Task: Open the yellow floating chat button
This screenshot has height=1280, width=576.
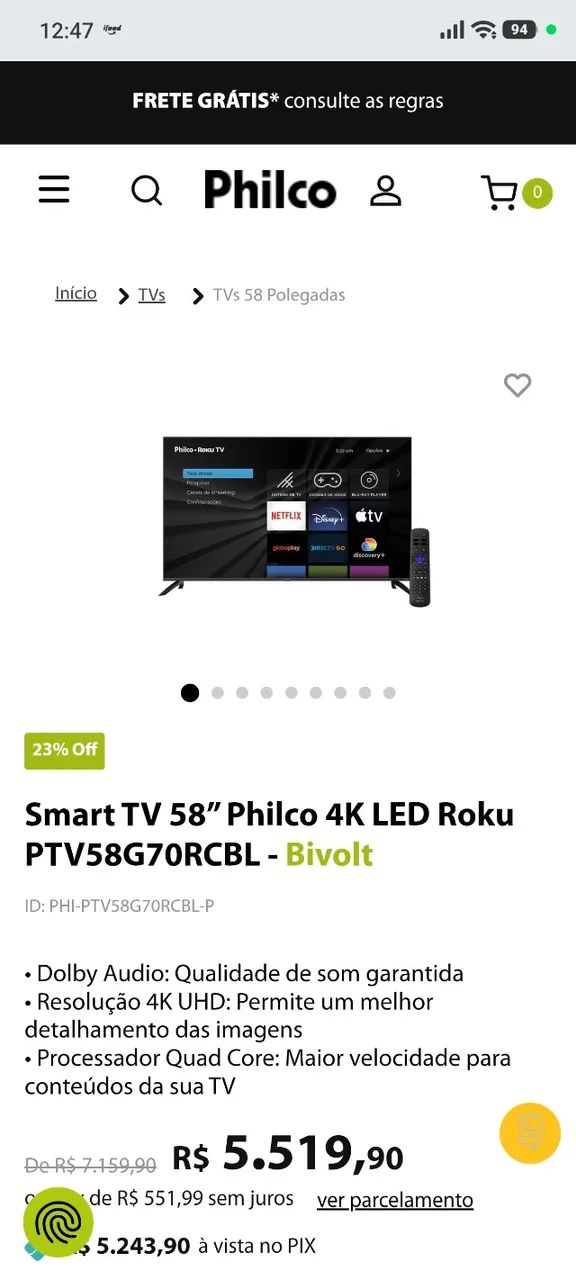Action: tap(530, 1133)
